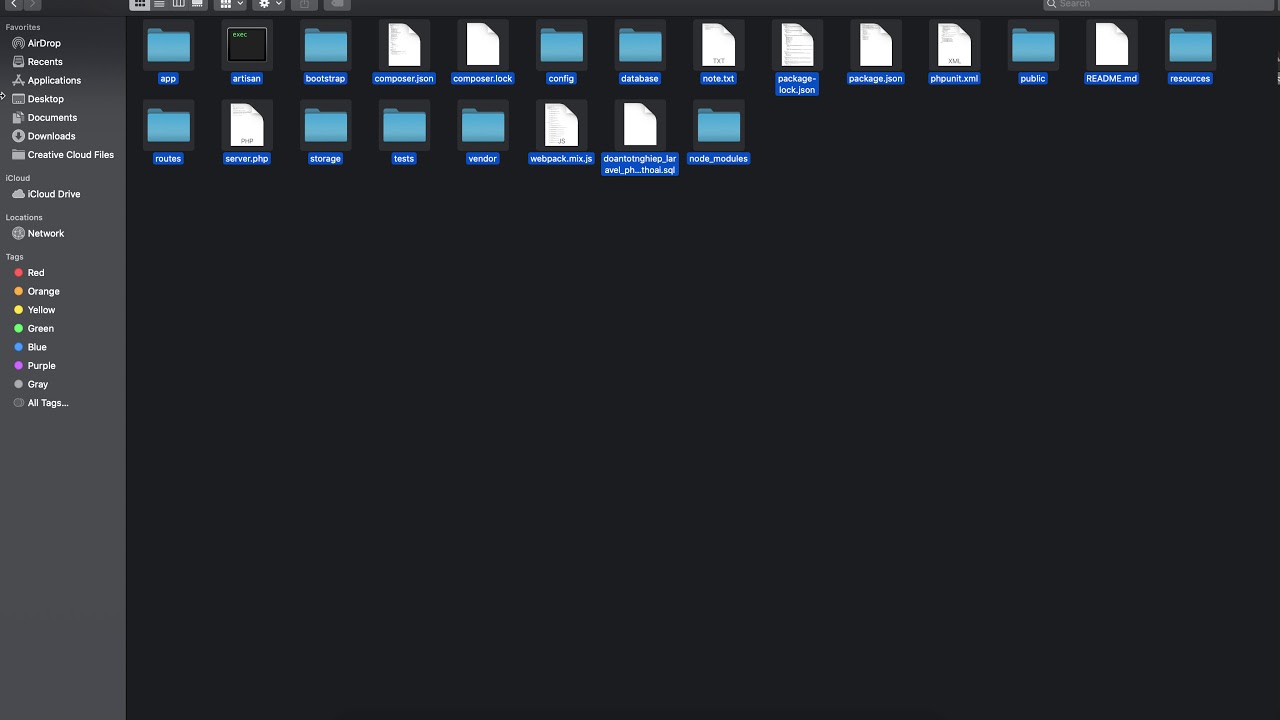The height and width of the screenshot is (720, 1280).
Task: Show All Tags list
Action: tap(47, 403)
